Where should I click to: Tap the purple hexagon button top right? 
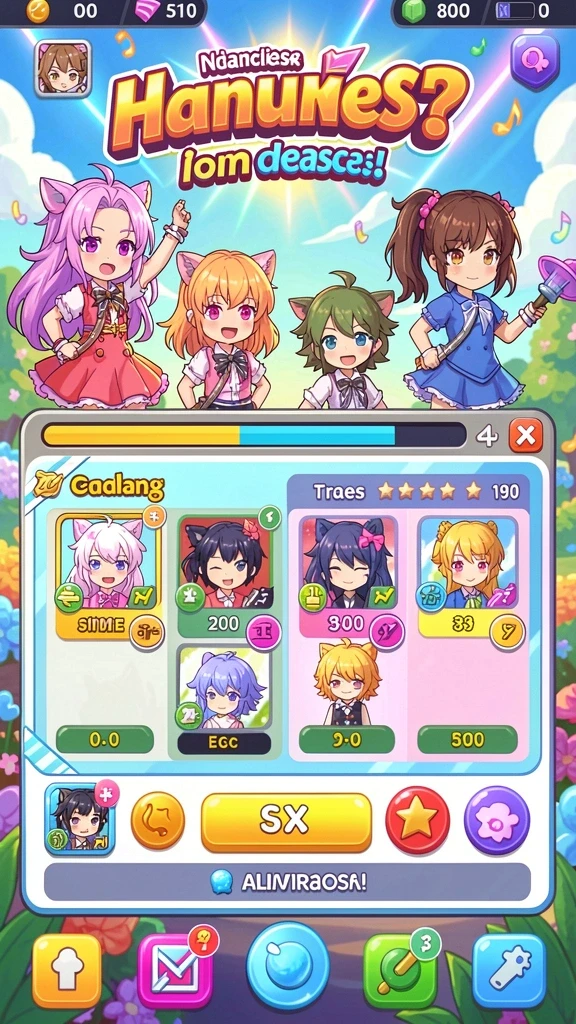point(535,62)
